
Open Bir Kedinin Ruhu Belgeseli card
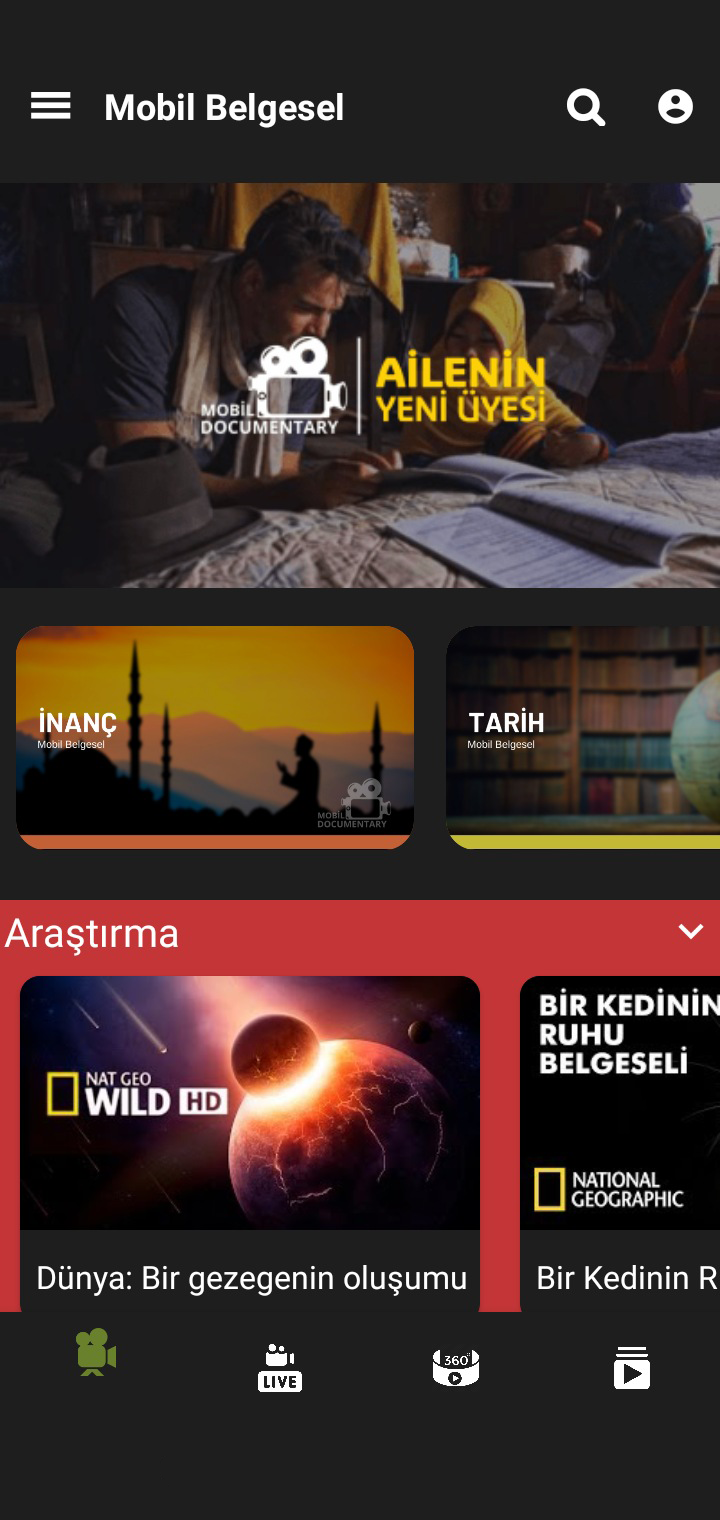620,1140
